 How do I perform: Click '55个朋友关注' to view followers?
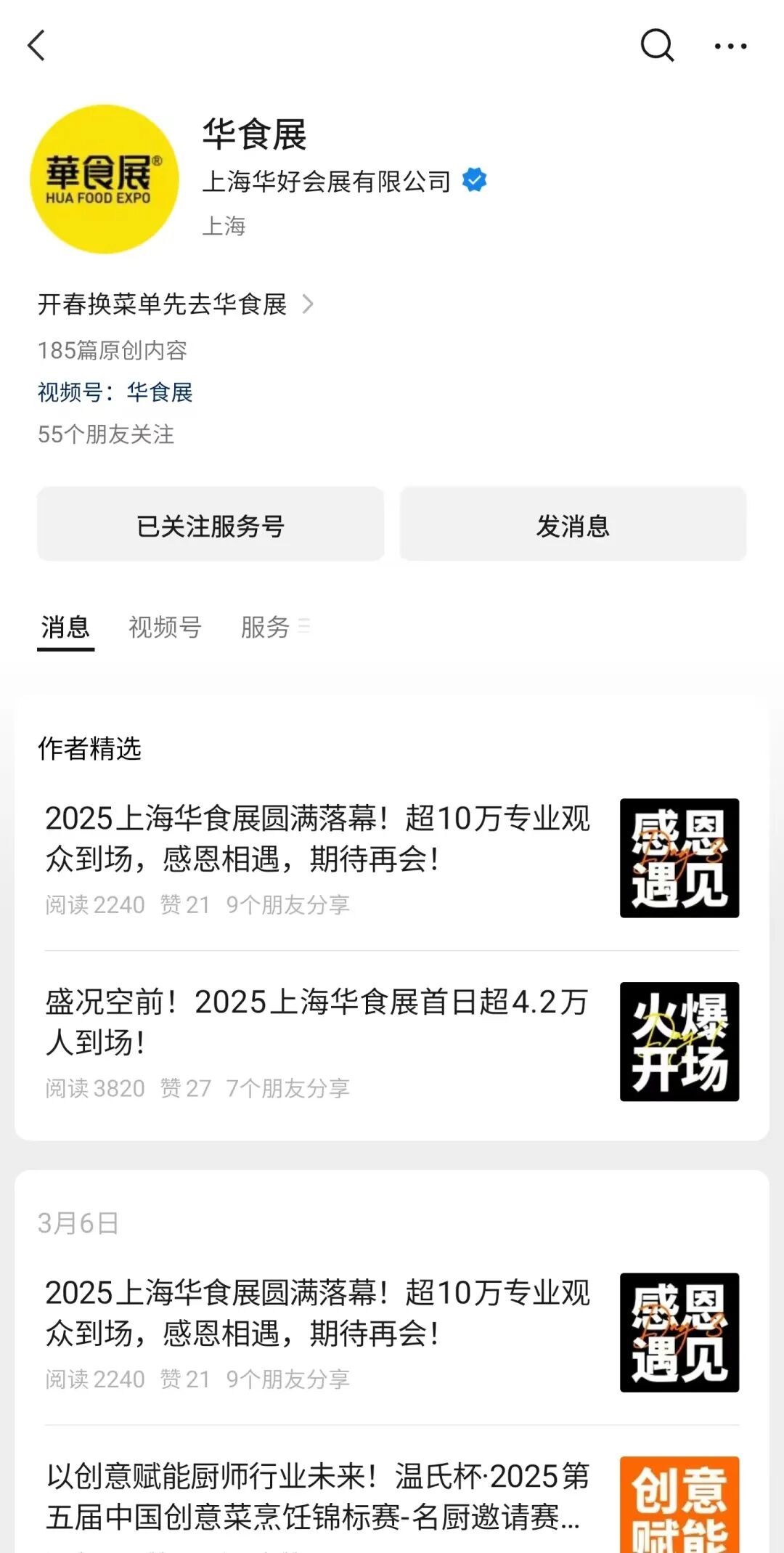pyautogui.click(x=106, y=435)
